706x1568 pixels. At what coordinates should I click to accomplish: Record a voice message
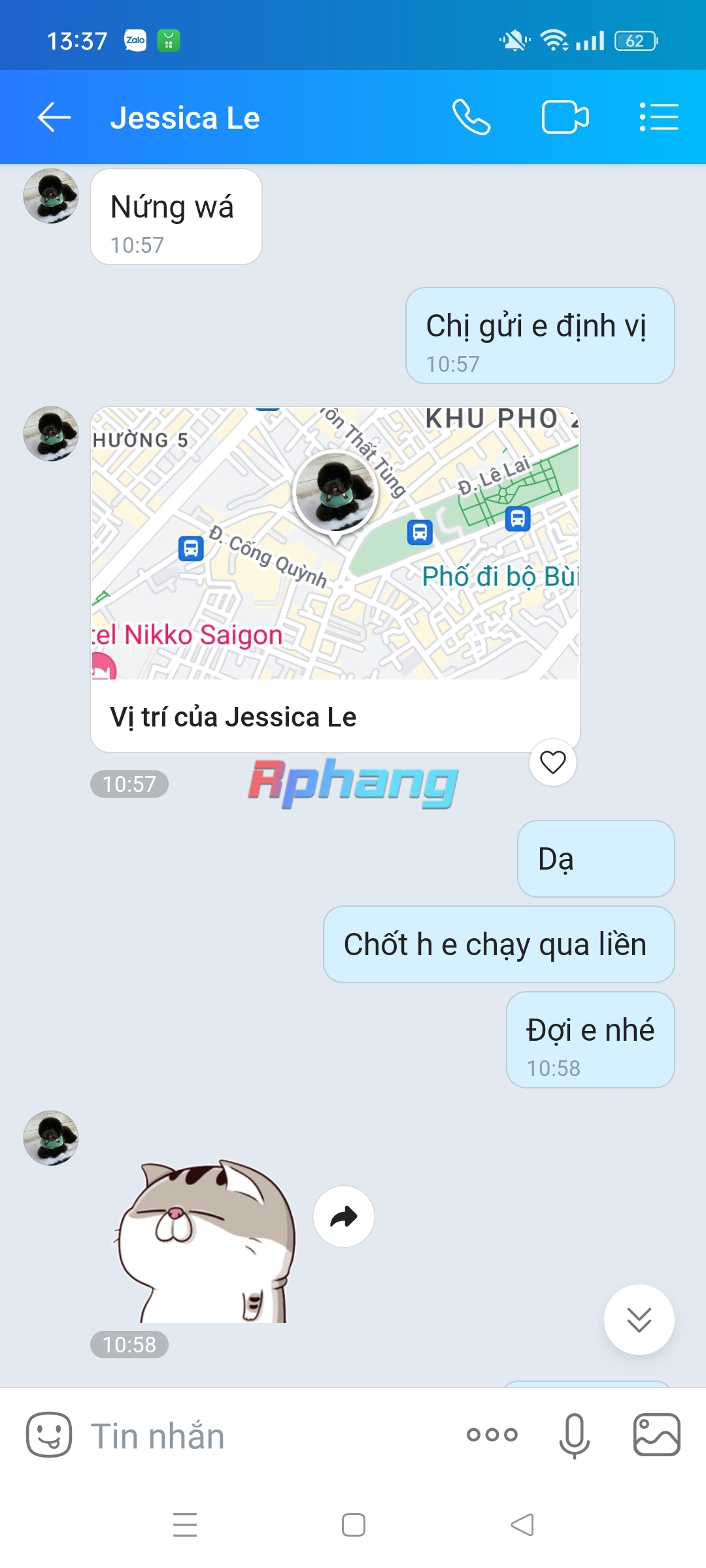575,1435
